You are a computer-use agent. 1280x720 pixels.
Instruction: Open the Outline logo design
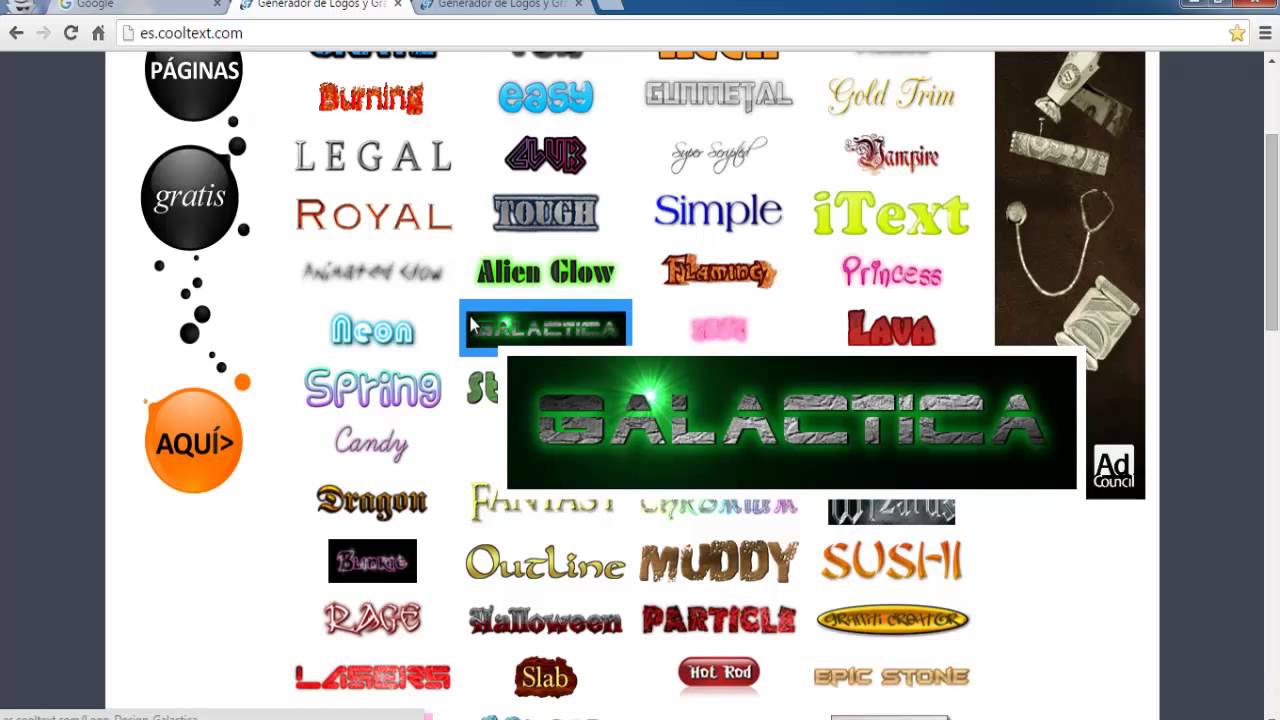tap(545, 562)
